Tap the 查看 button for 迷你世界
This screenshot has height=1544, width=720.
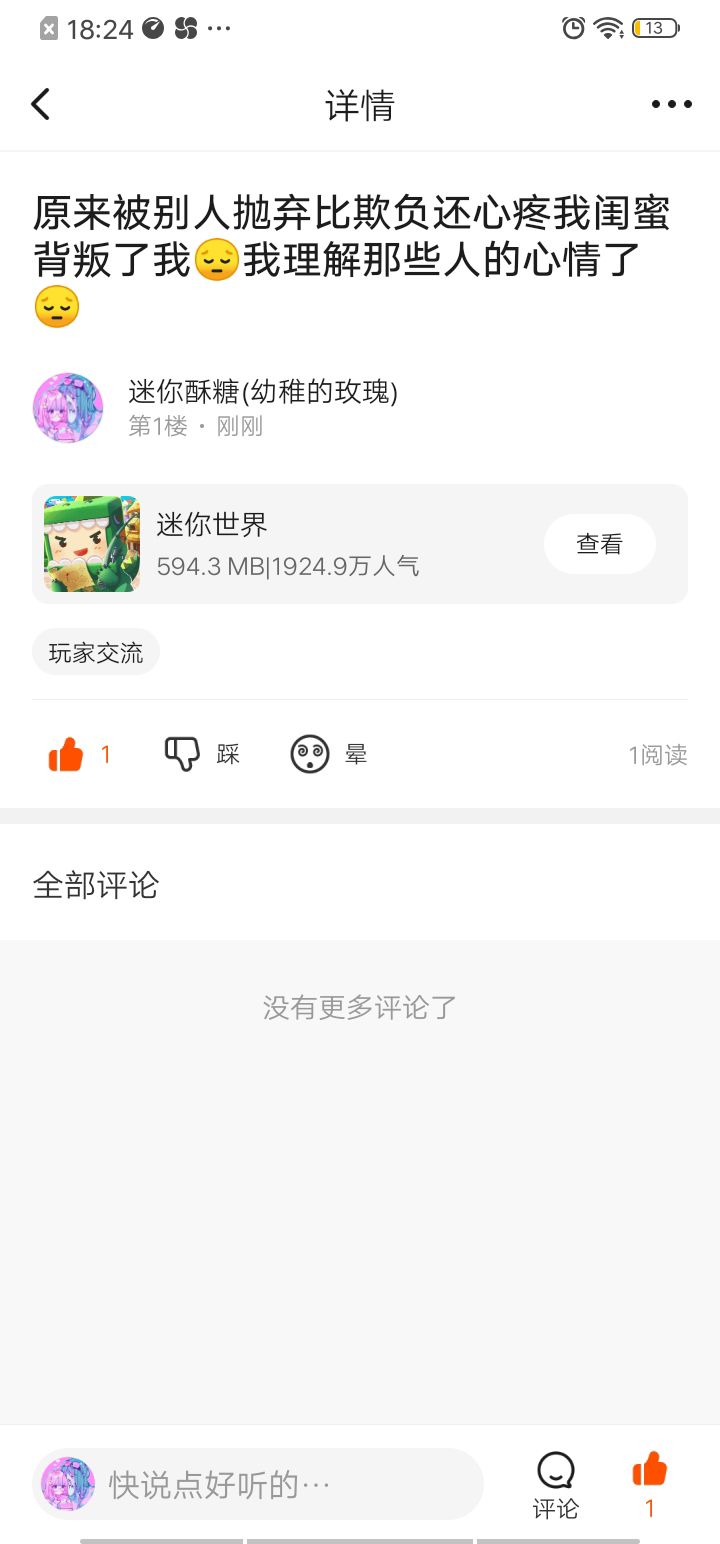599,544
